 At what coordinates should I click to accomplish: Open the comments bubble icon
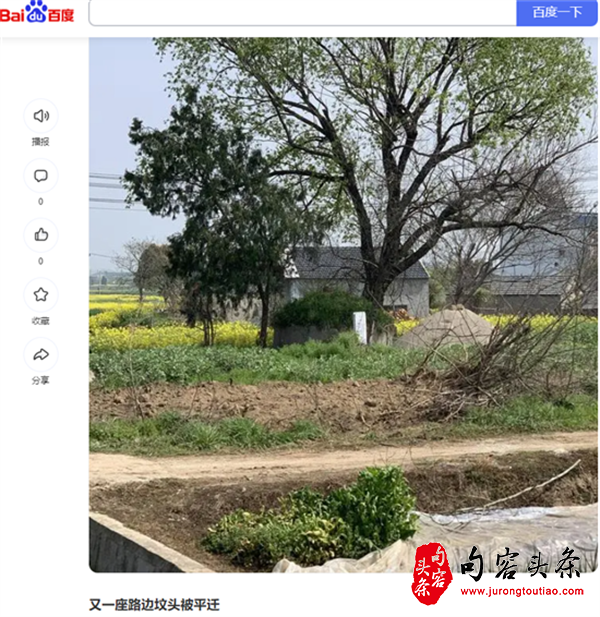pos(41,176)
